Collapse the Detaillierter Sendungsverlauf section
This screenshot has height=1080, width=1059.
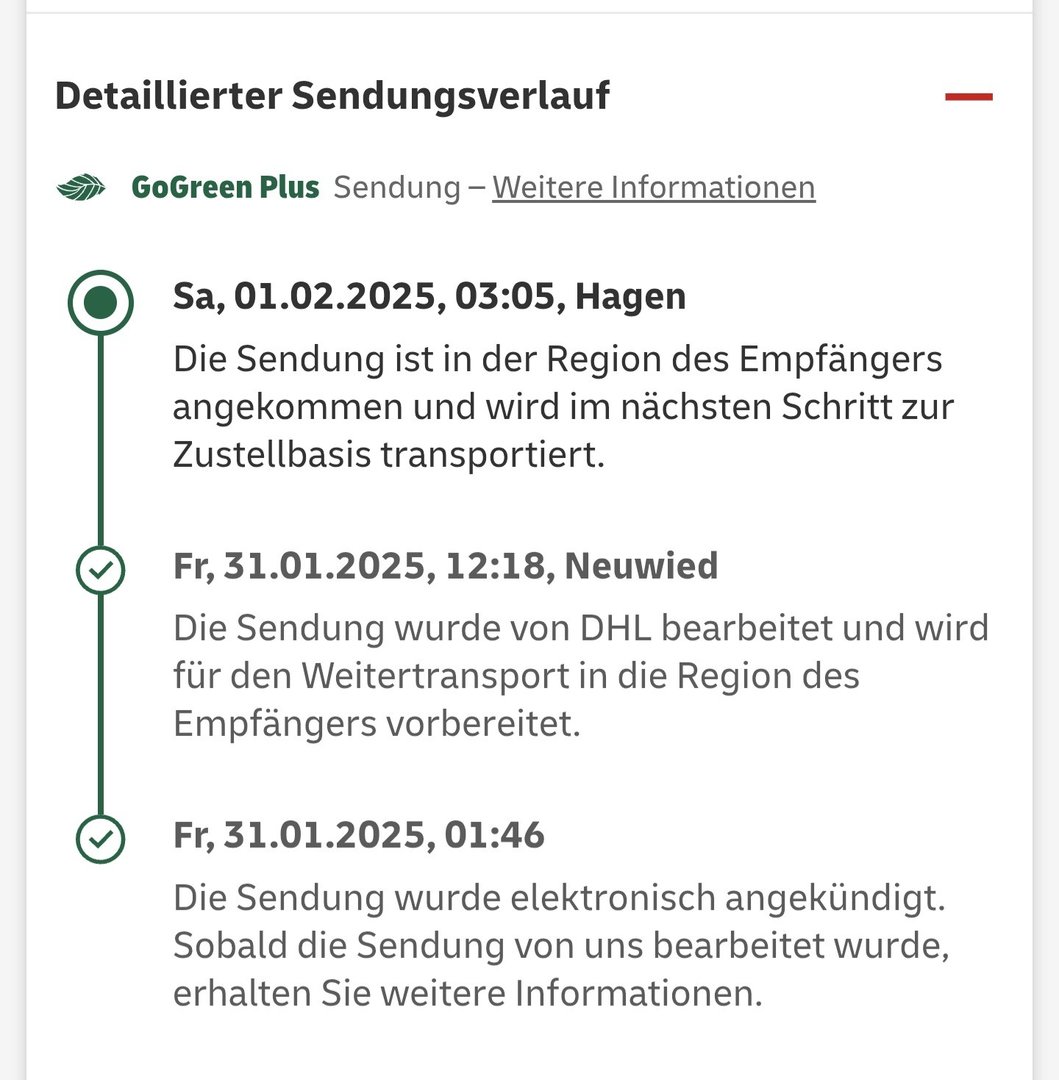click(968, 97)
